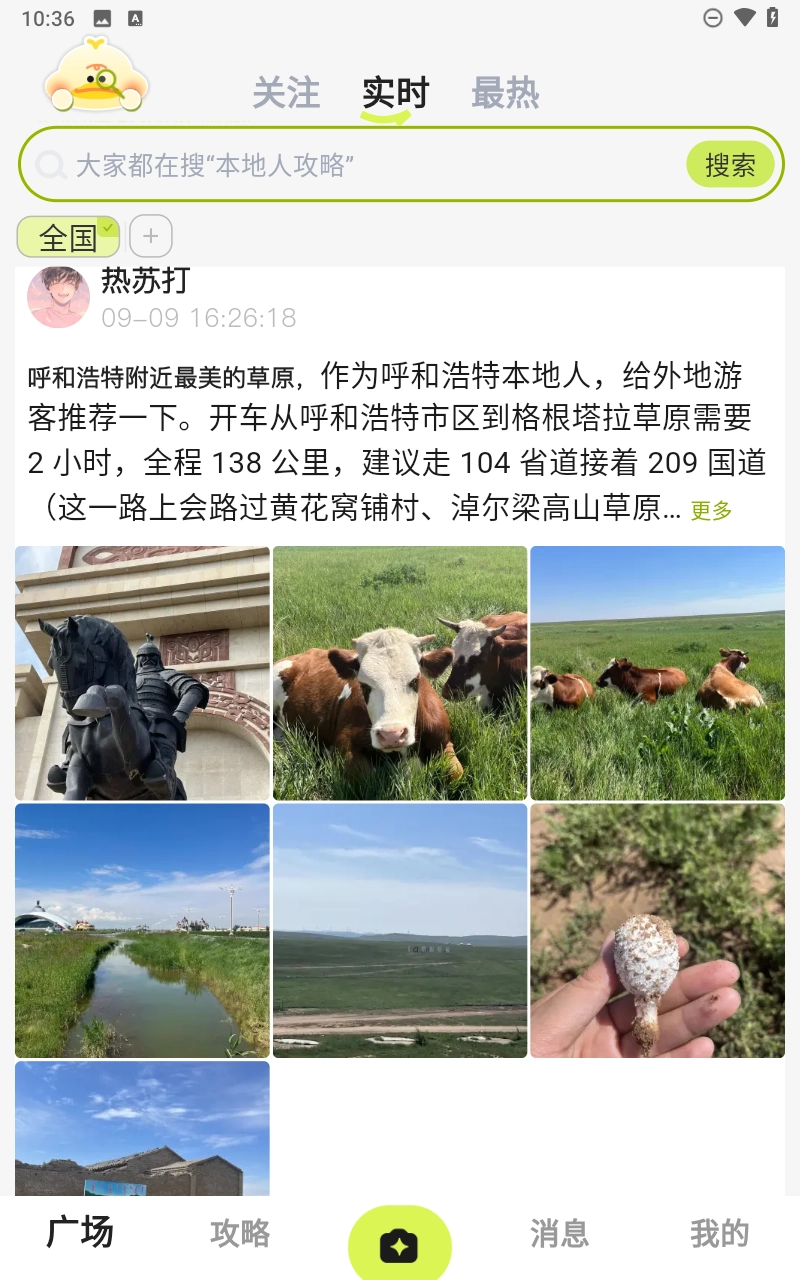800x1280 pixels.
Task: Open the add region picker with plus button
Action: 150,236
